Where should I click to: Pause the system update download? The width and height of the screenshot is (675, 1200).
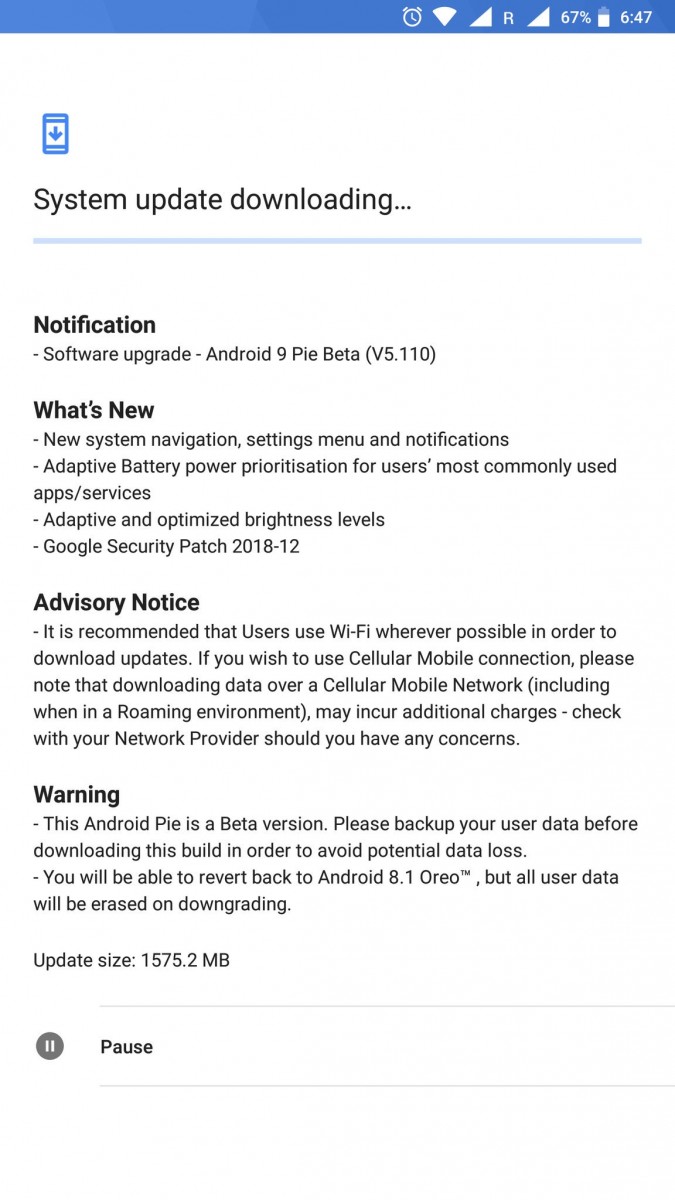[126, 1047]
